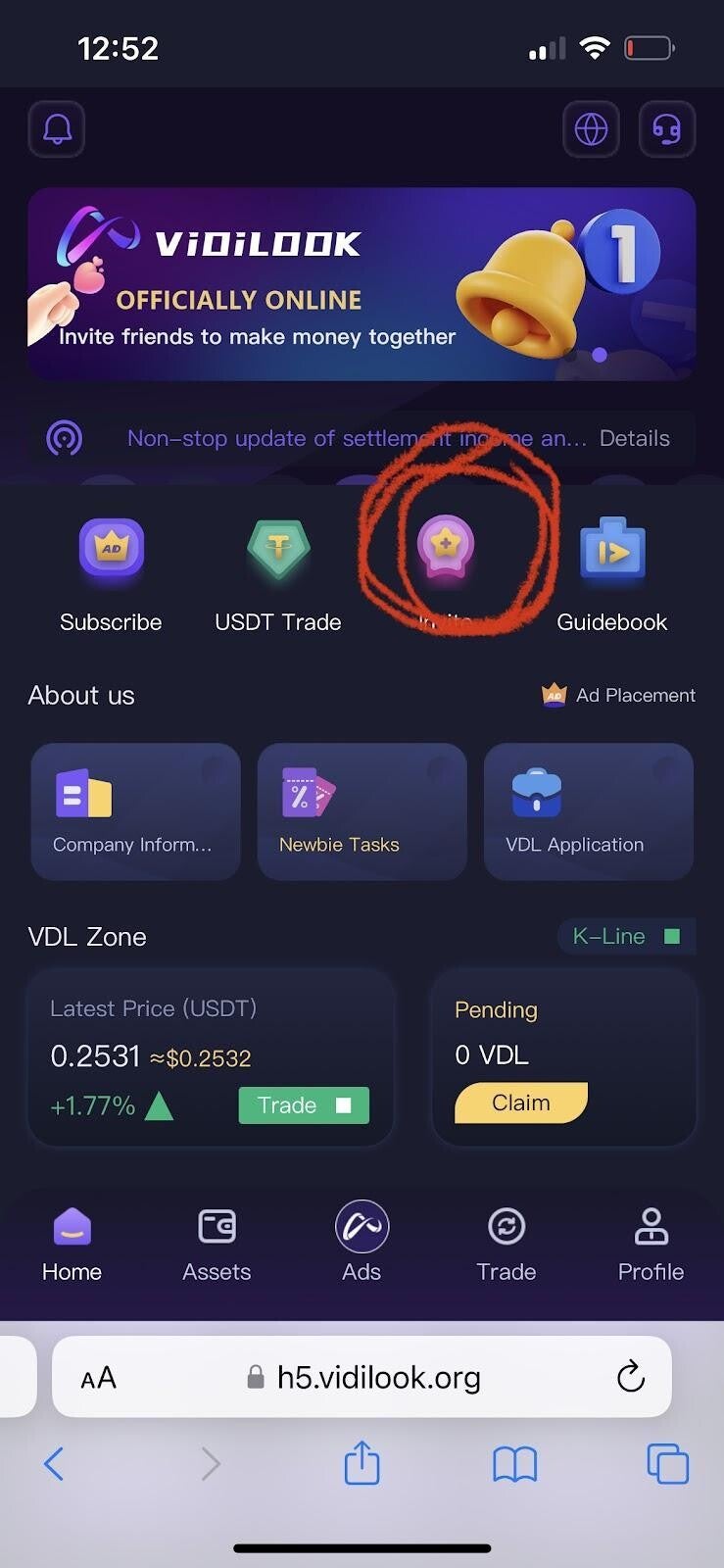Open the Vidilook officially online banner

(362, 284)
